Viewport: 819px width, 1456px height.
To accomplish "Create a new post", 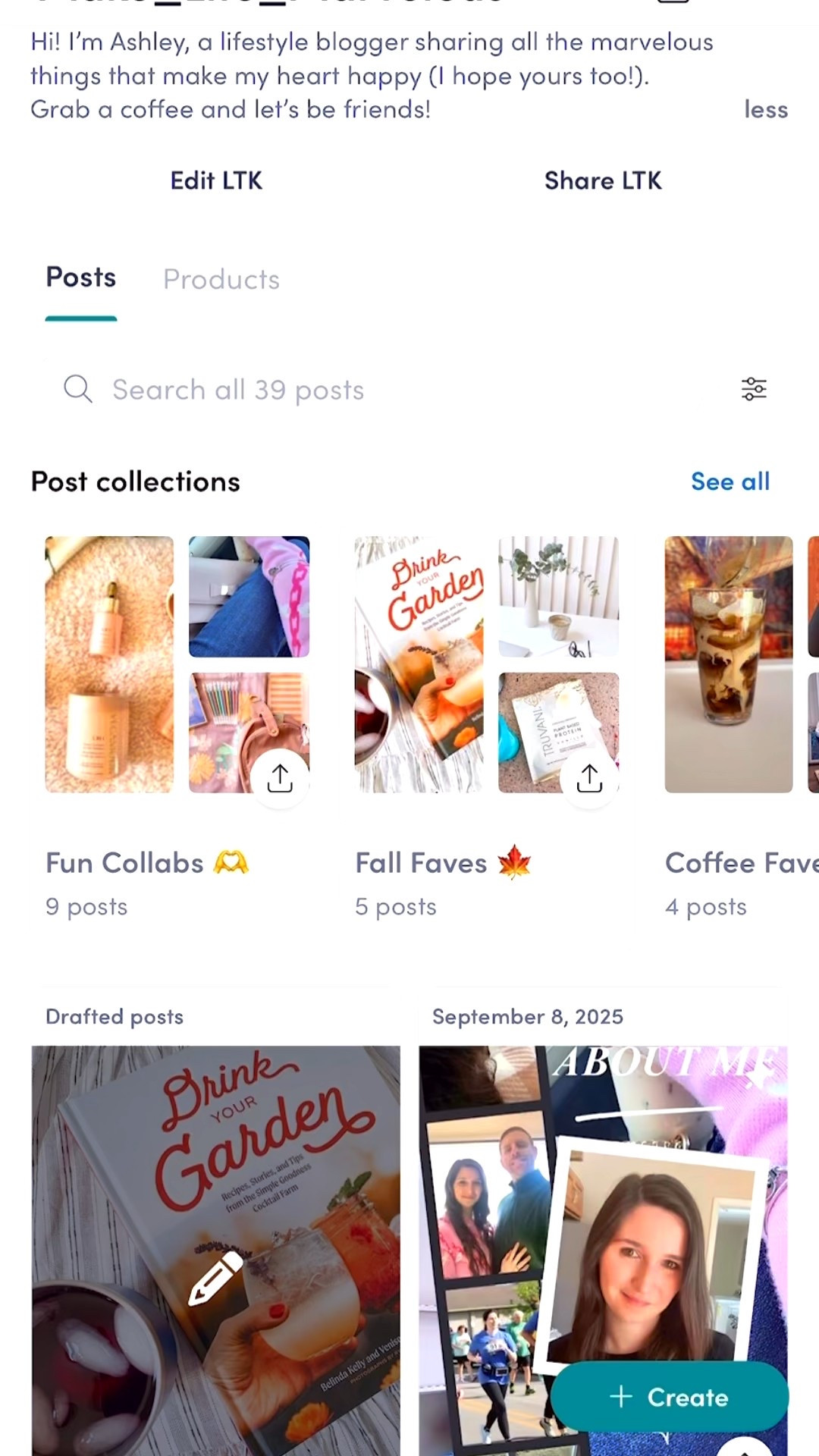I will [x=669, y=1397].
